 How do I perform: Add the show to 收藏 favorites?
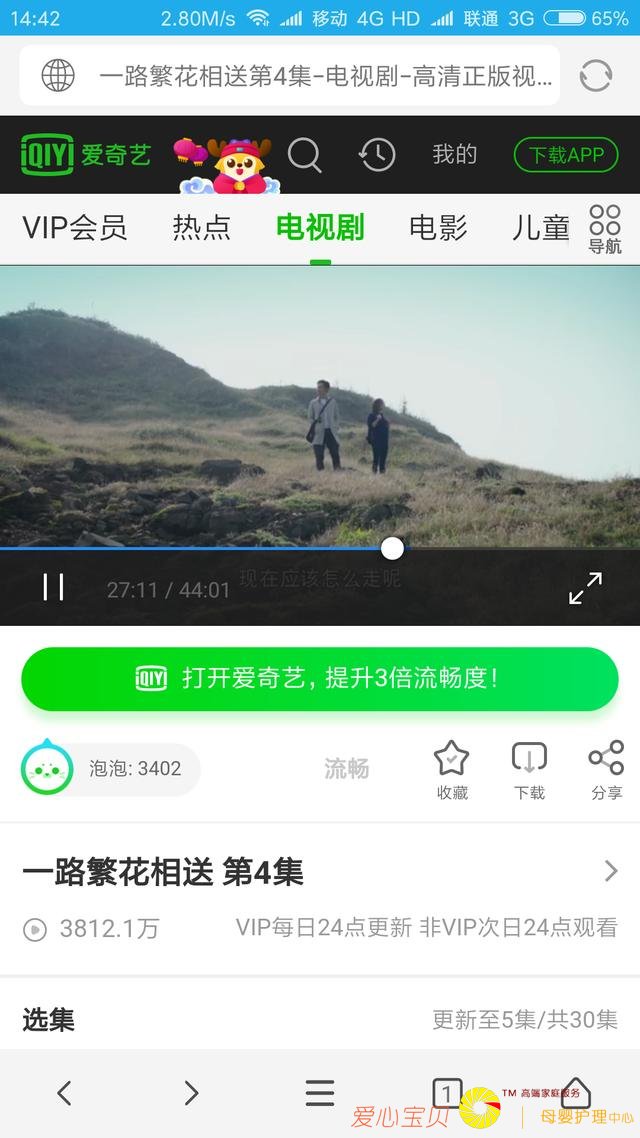452,770
